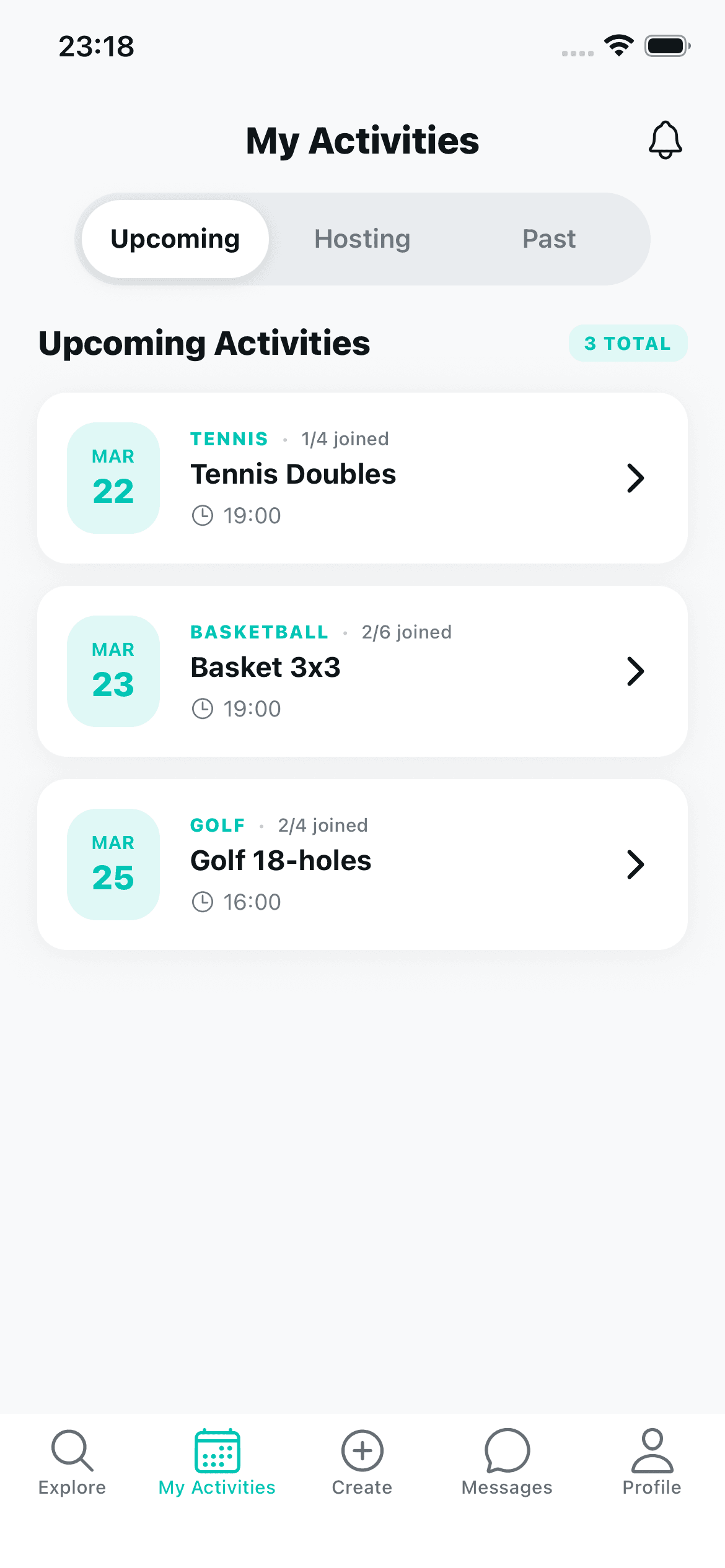Create a new activity
This screenshot has height=1568, width=725.
(362, 1461)
